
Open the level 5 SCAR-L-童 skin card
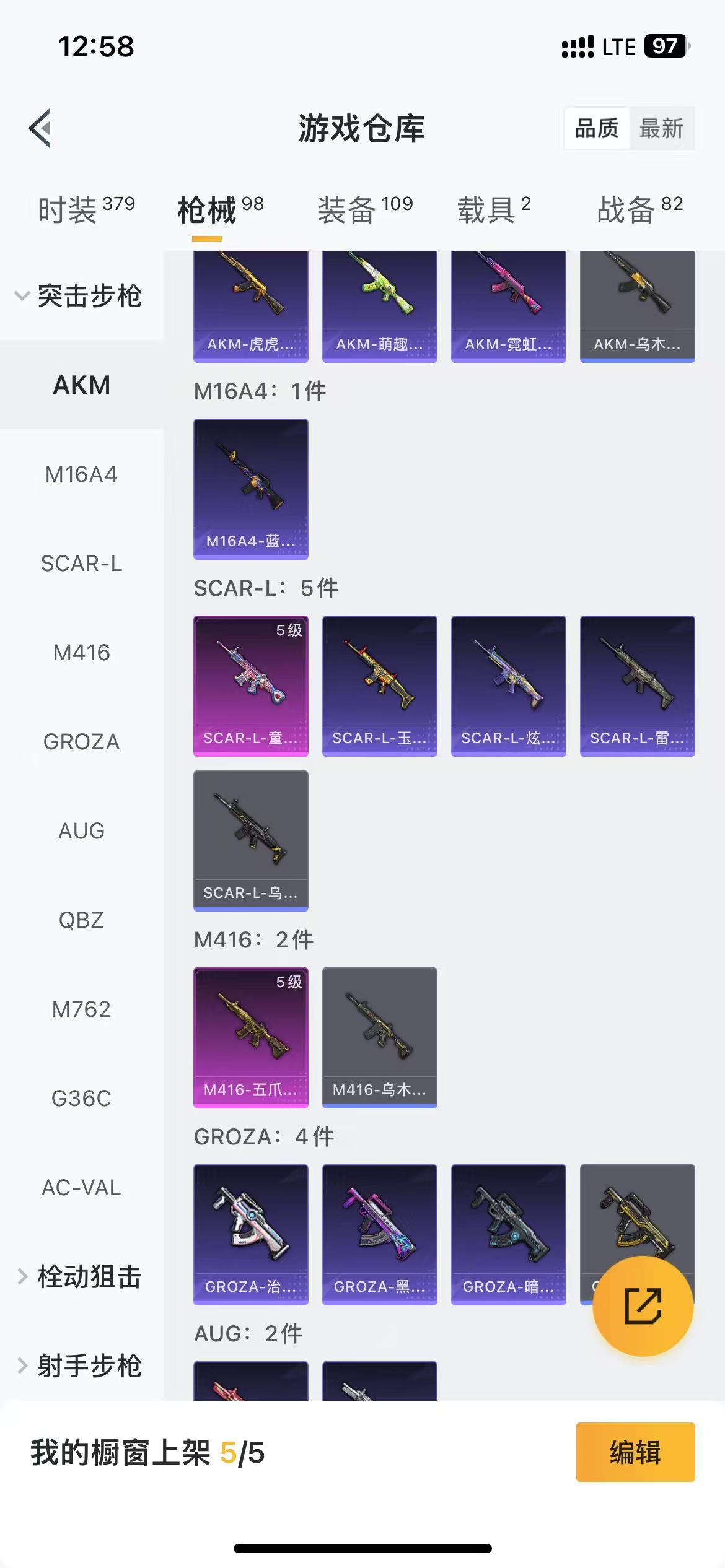[250, 686]
